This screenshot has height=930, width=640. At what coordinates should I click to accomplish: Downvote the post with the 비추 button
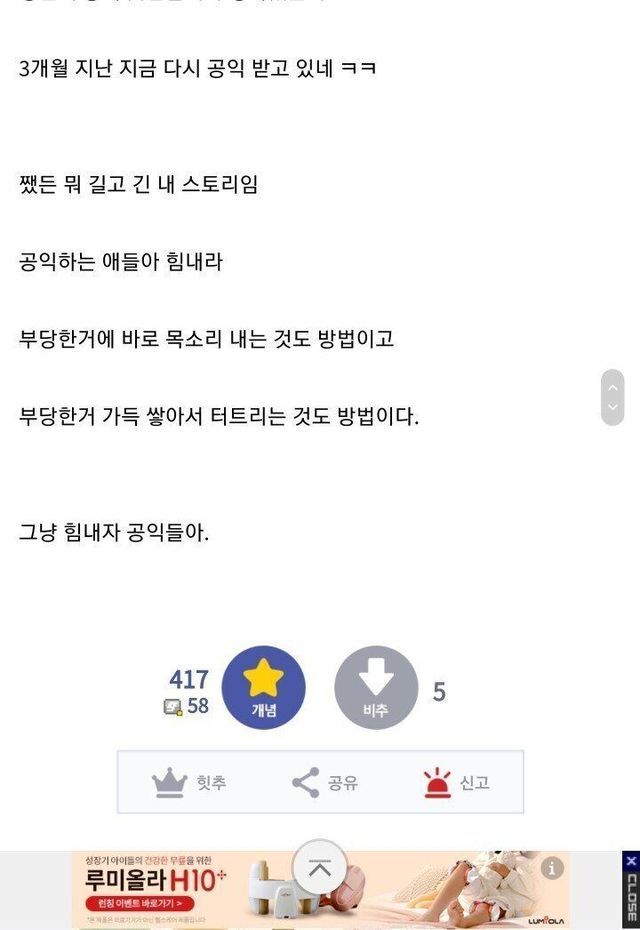376,687
